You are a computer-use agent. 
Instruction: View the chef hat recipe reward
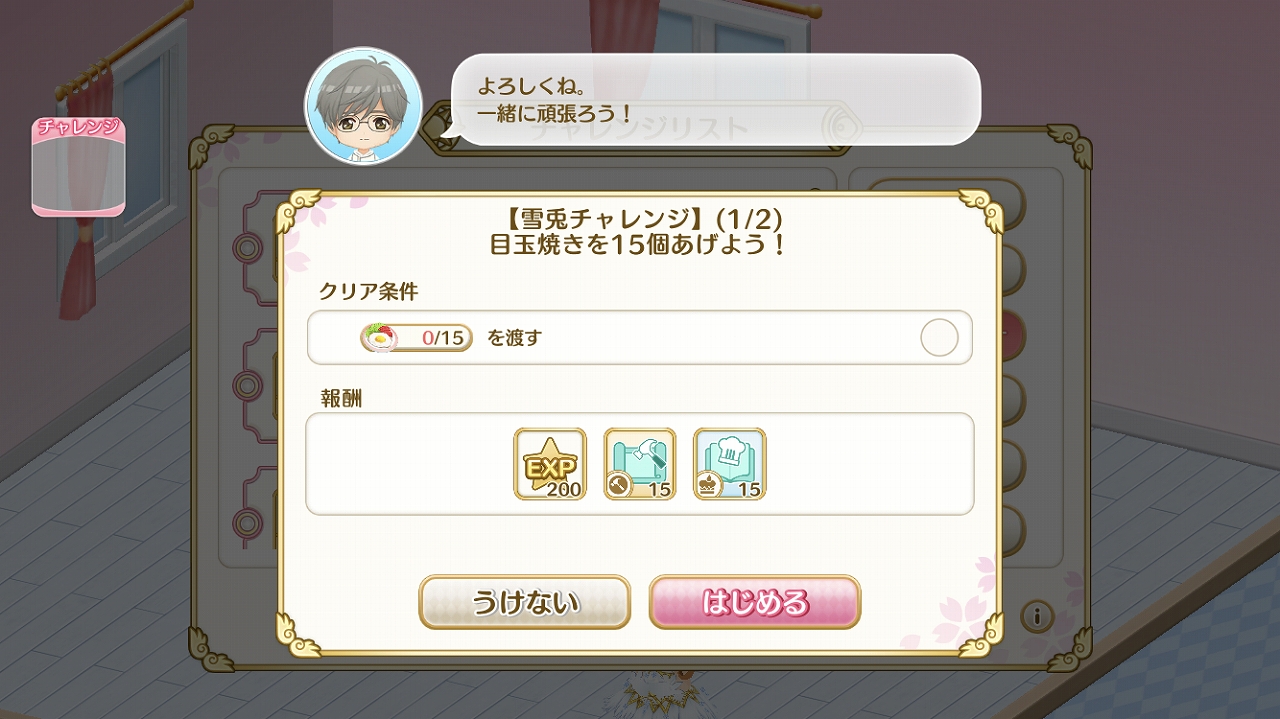tap(729, 464)
